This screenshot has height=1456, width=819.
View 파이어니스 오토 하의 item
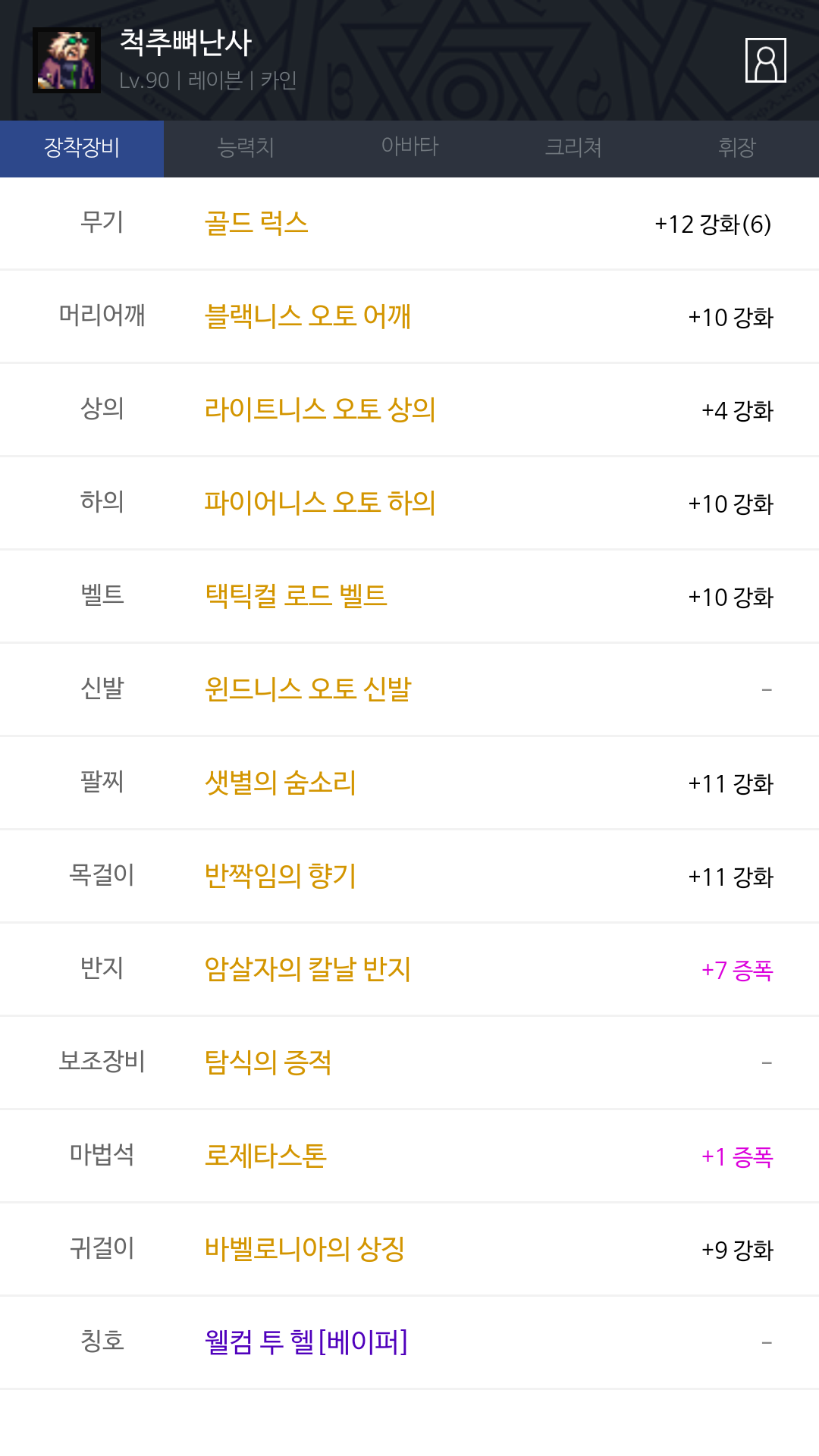point(319,503)
